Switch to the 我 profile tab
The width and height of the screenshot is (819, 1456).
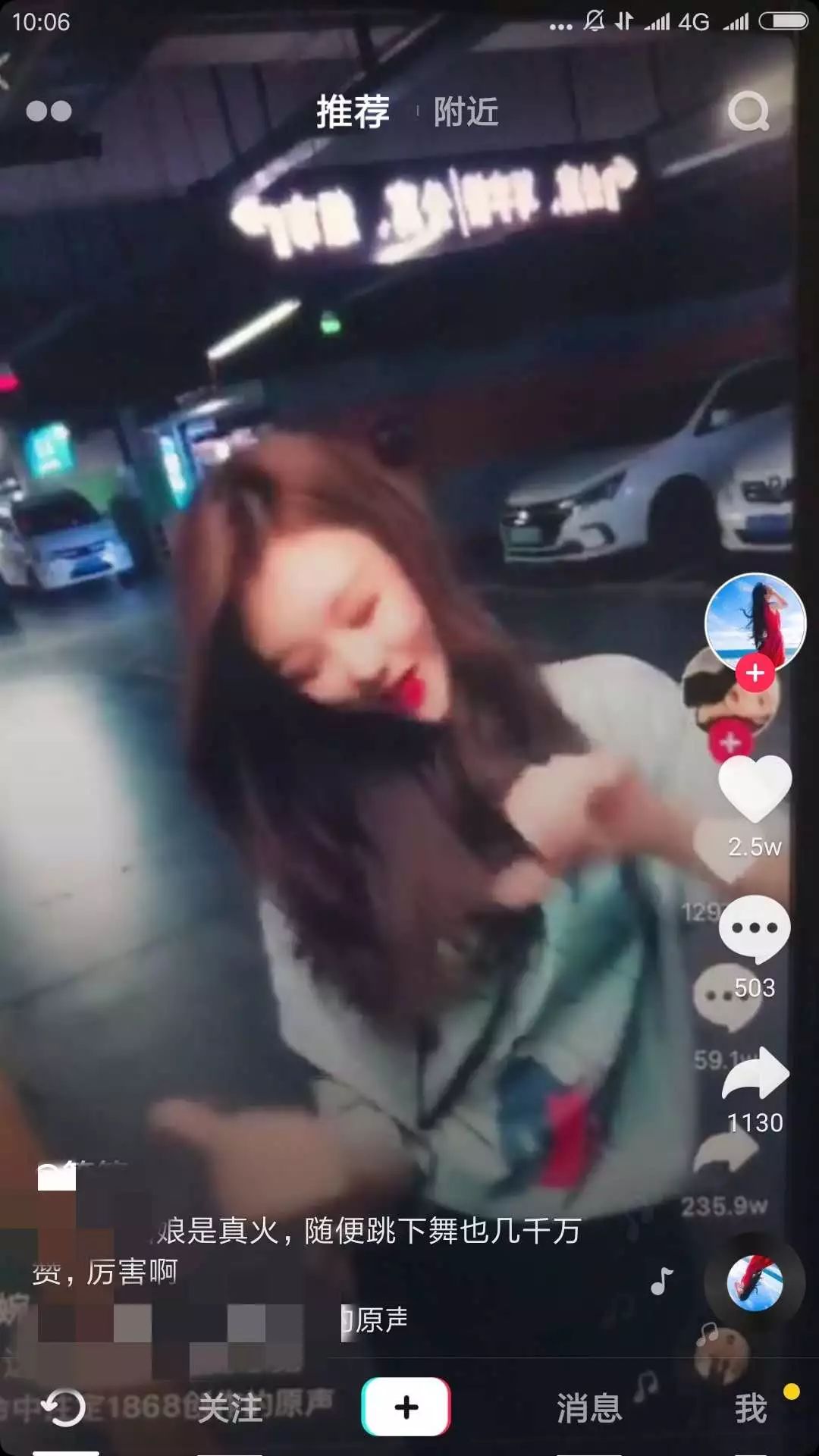[750, 1409]
